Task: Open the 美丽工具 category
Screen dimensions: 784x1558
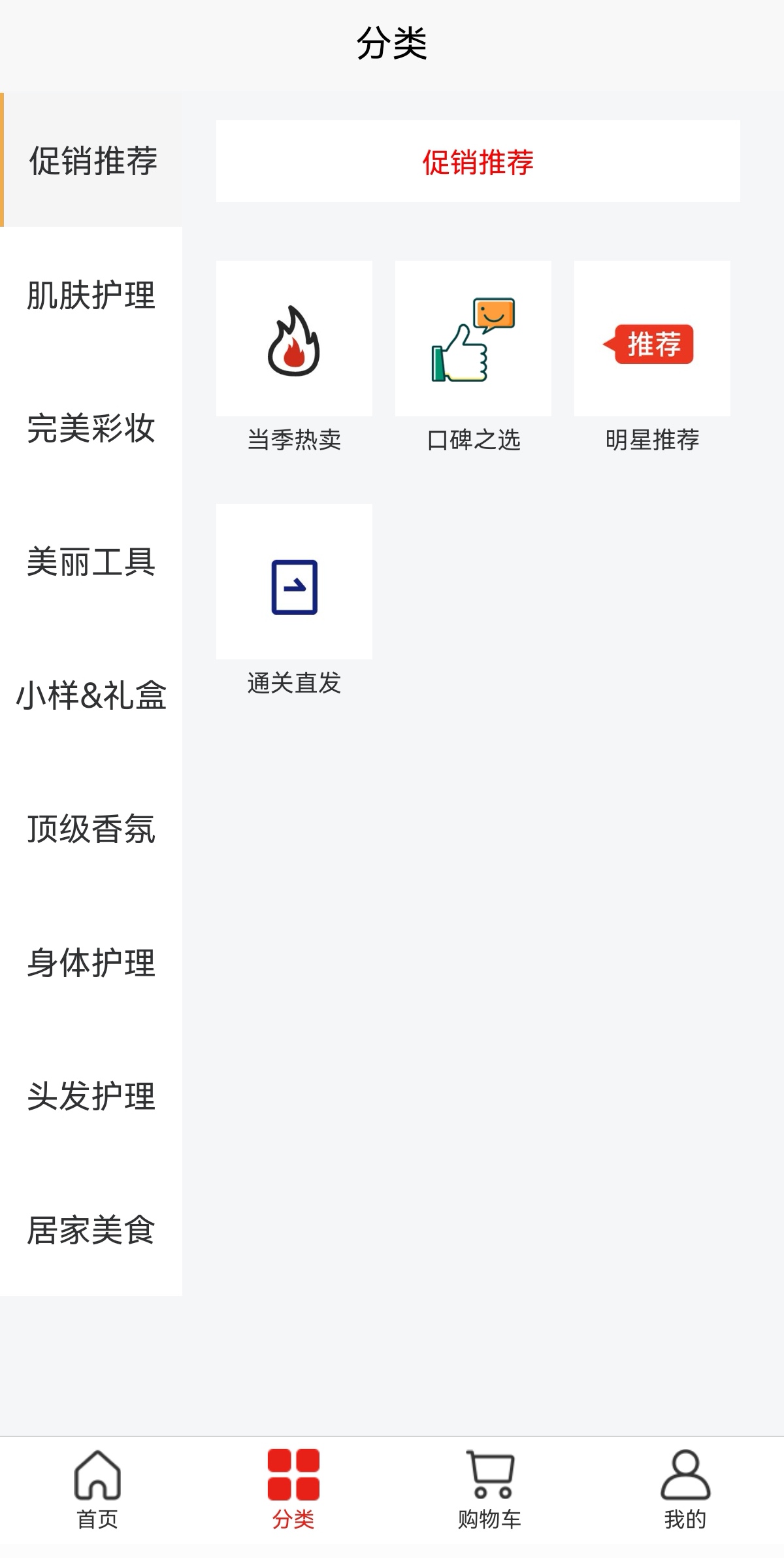Action: pos(91,561)
